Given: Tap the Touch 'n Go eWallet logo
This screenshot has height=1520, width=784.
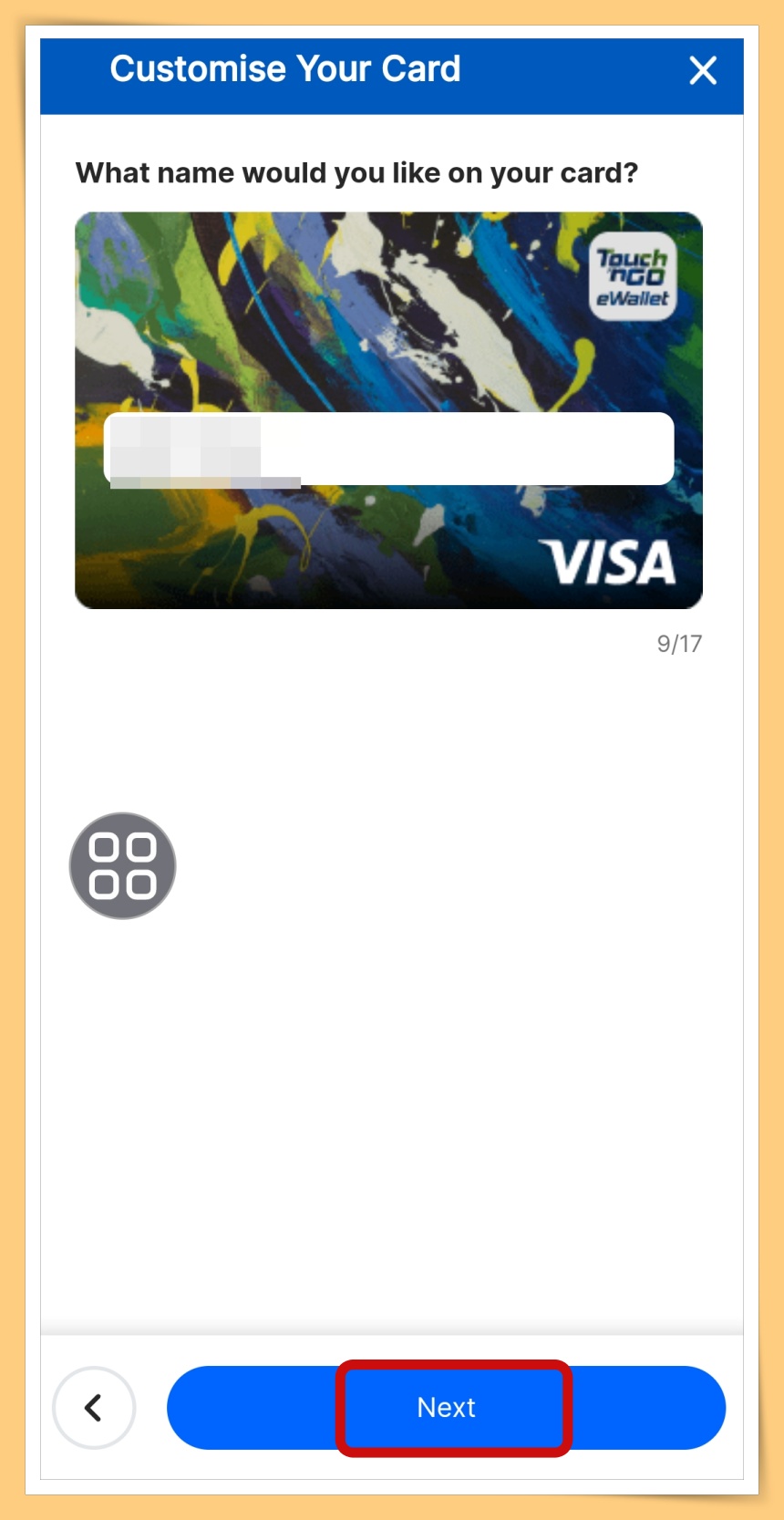Looking at the screenshot, I should click(633, 275).
